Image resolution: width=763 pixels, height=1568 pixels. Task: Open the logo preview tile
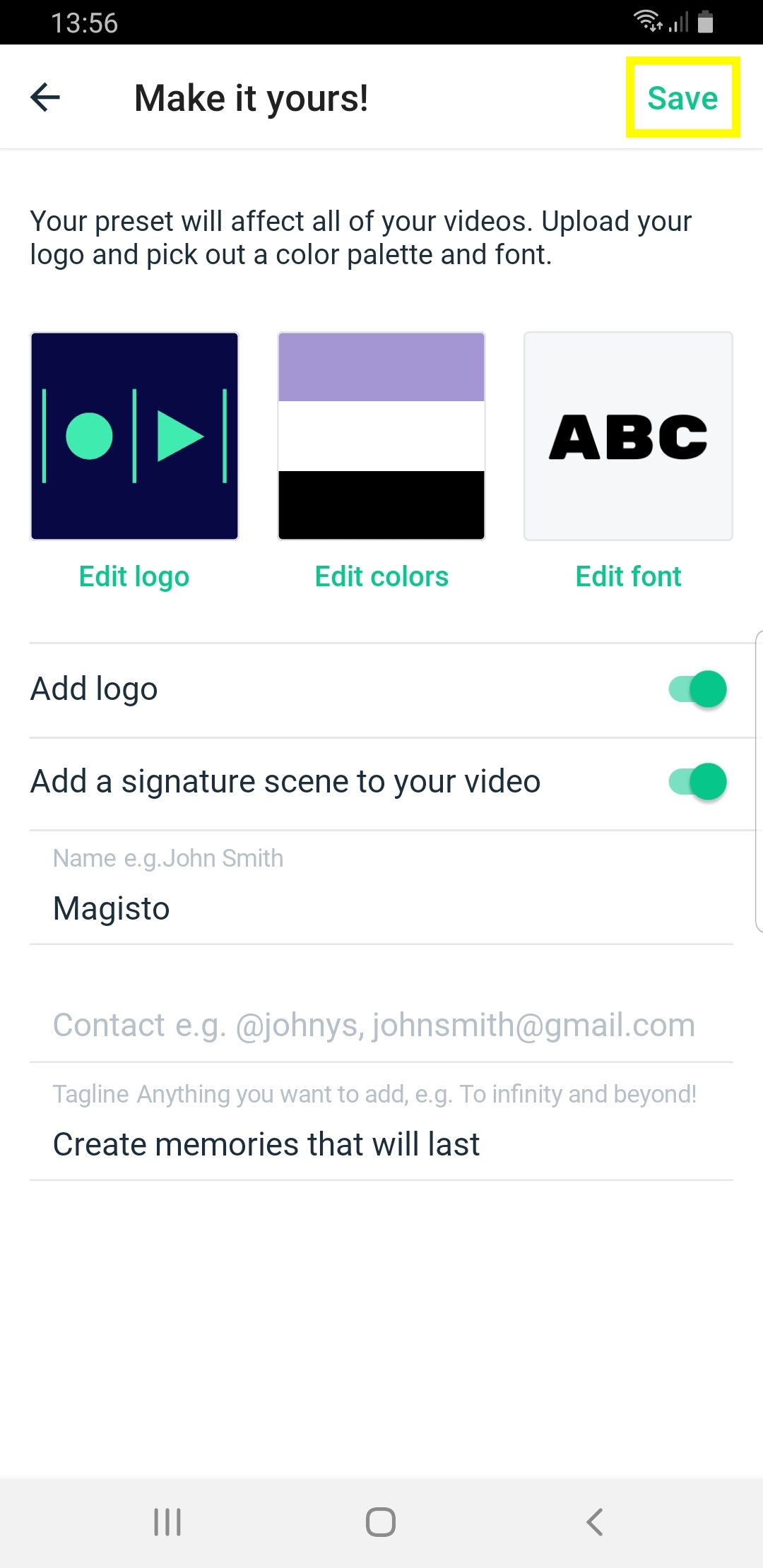(134, 436)
